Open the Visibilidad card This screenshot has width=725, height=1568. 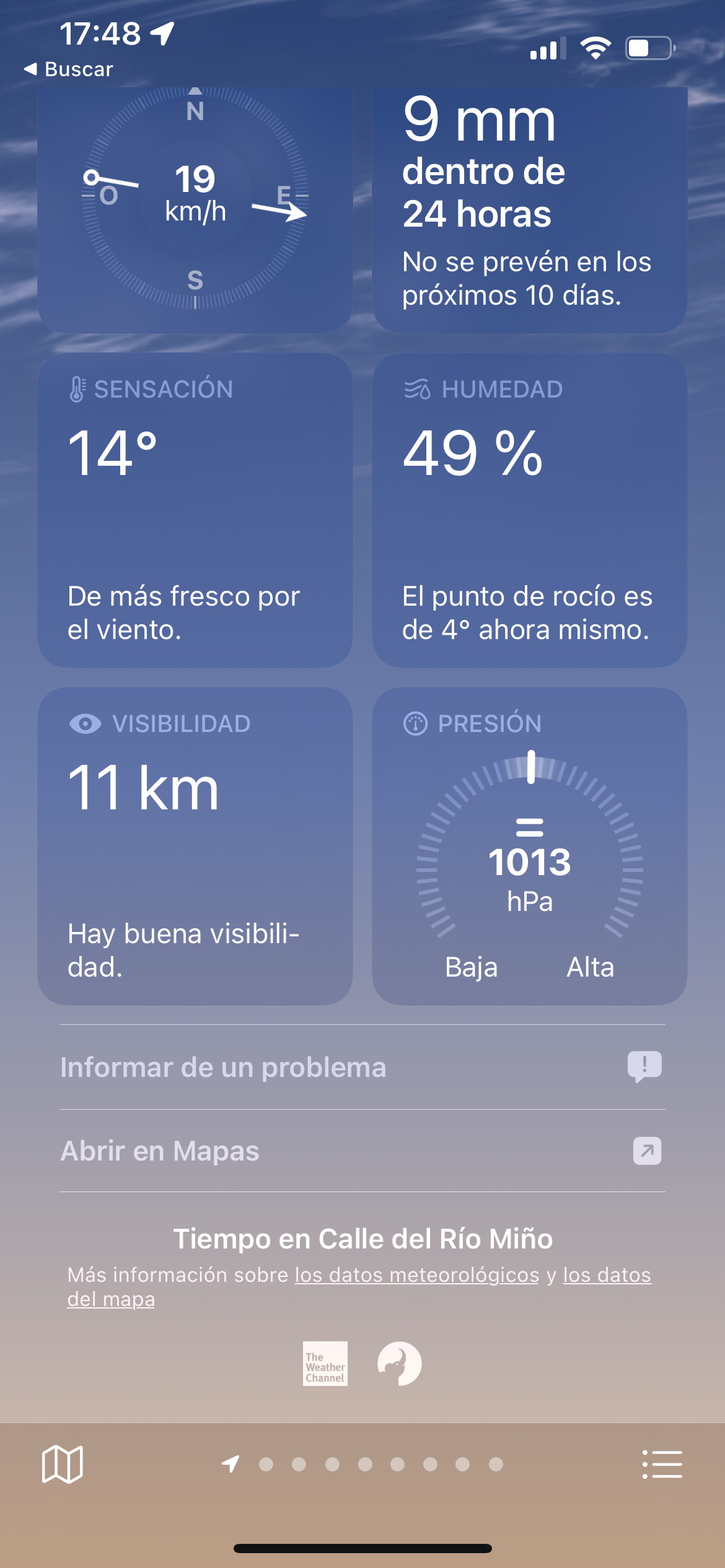(195, 846)
